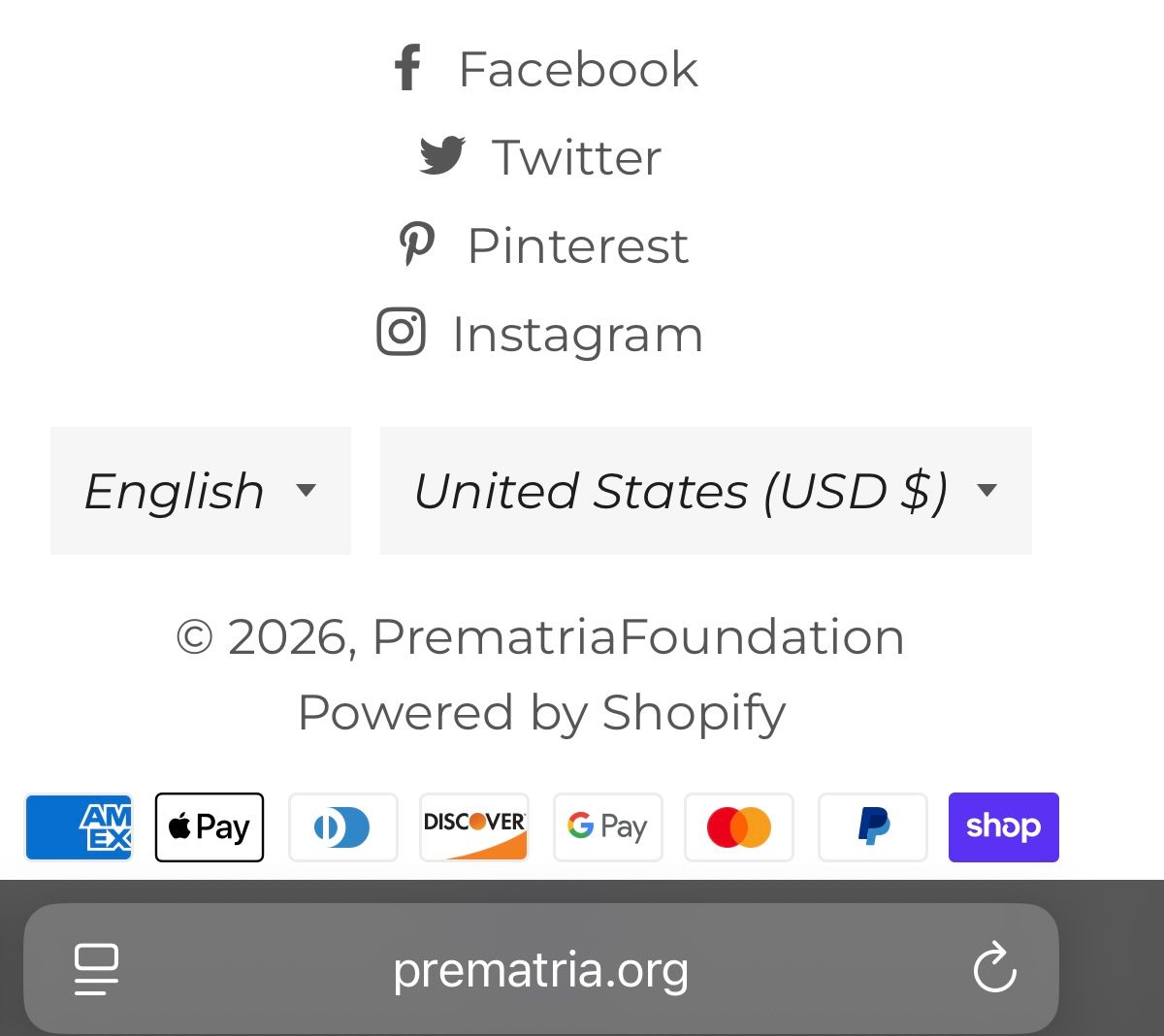Tap the prematria.org address bar
The image size is (1164, 1036).
[540, 969]
